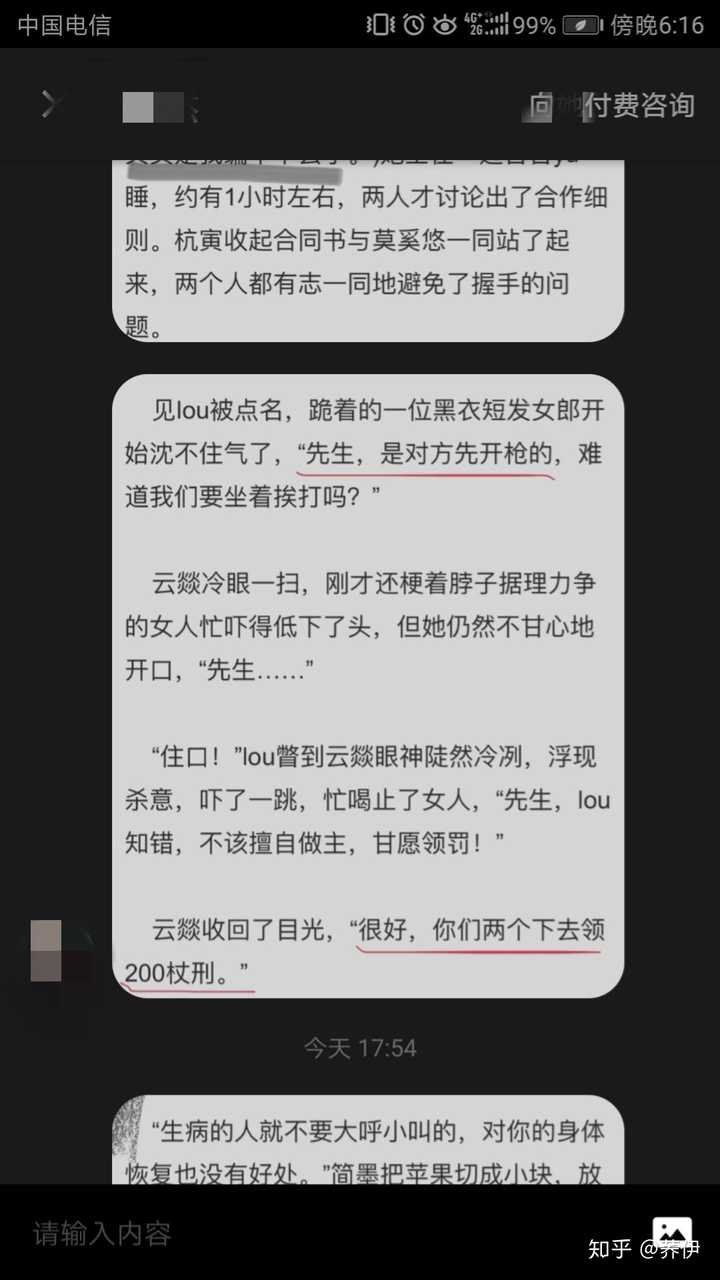Close the chat with the X icon

(49, 104)
